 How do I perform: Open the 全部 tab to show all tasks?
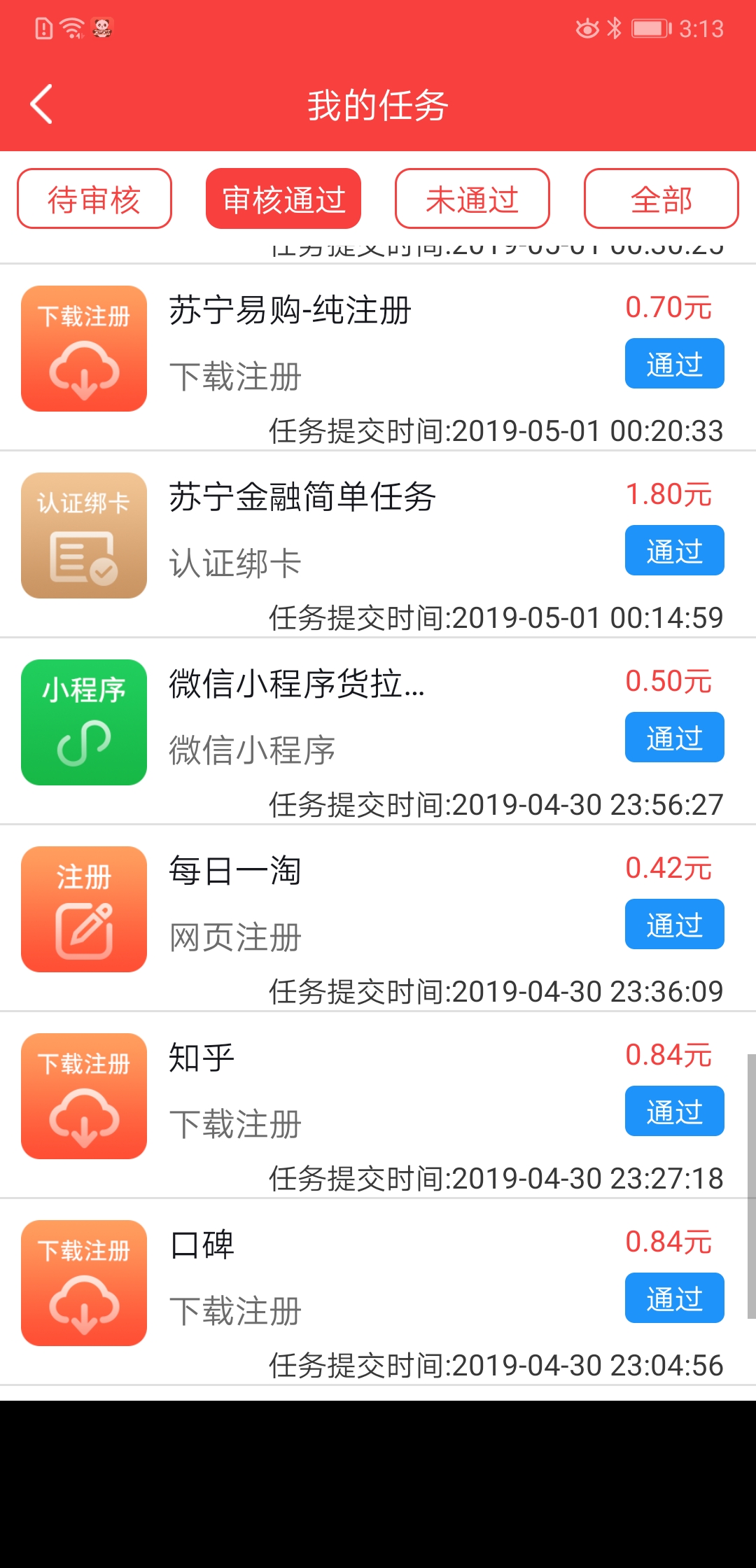[x=661, y=199]
